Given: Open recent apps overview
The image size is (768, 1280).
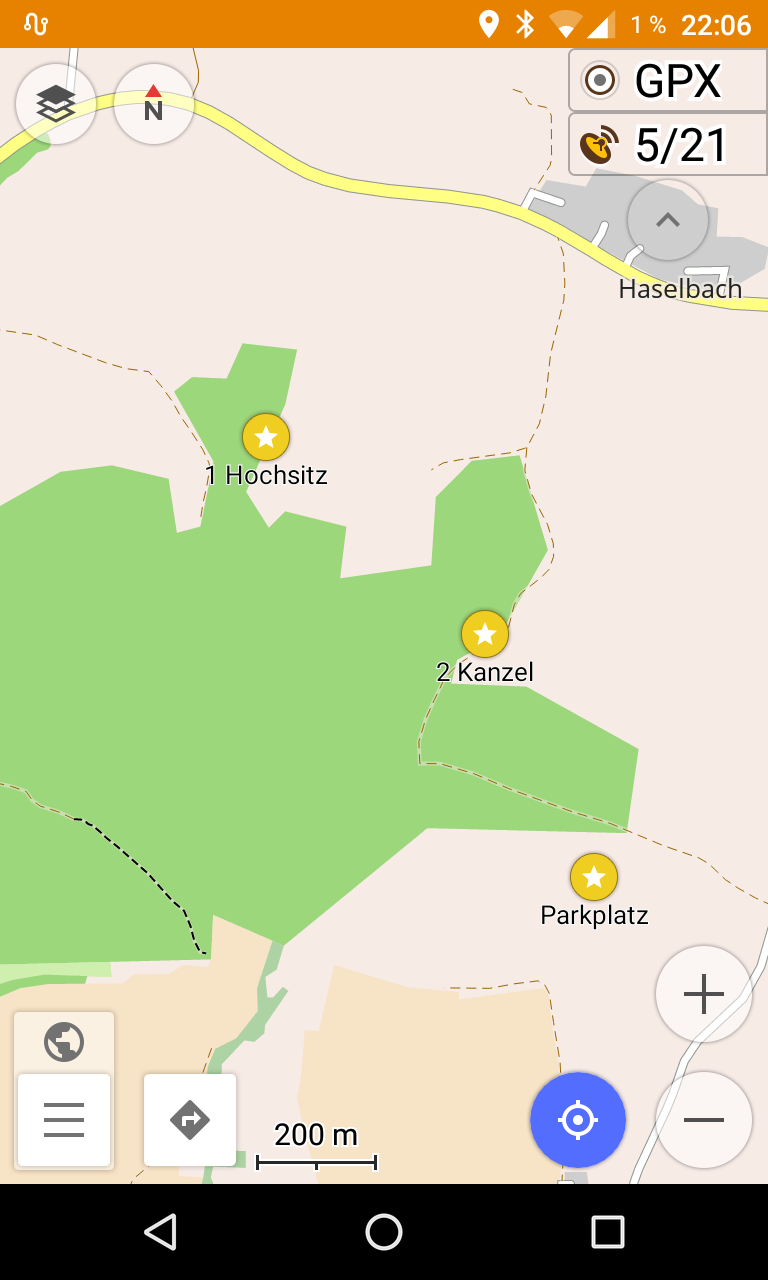Looking at the screenshot, I should coord(607,1232).
